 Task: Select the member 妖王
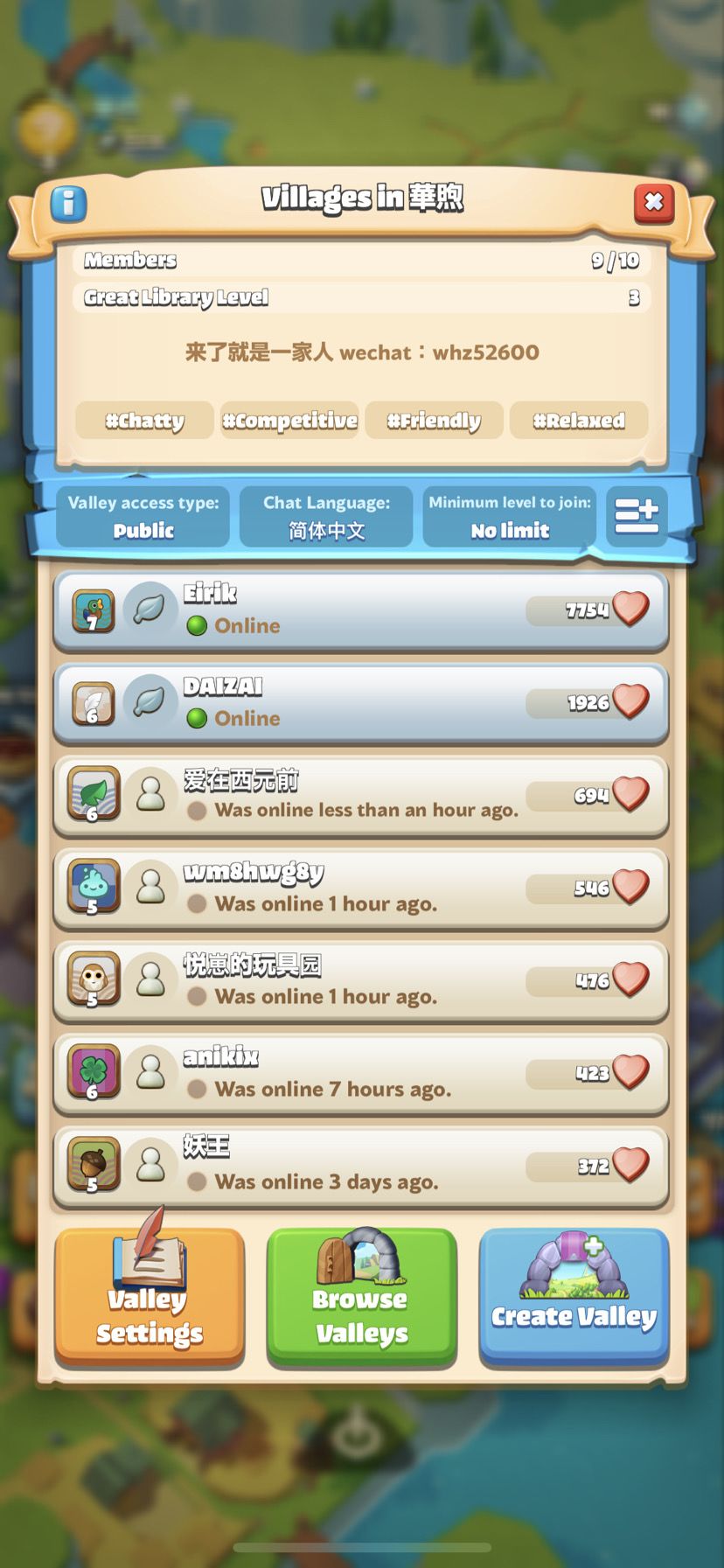point(361,1167)
